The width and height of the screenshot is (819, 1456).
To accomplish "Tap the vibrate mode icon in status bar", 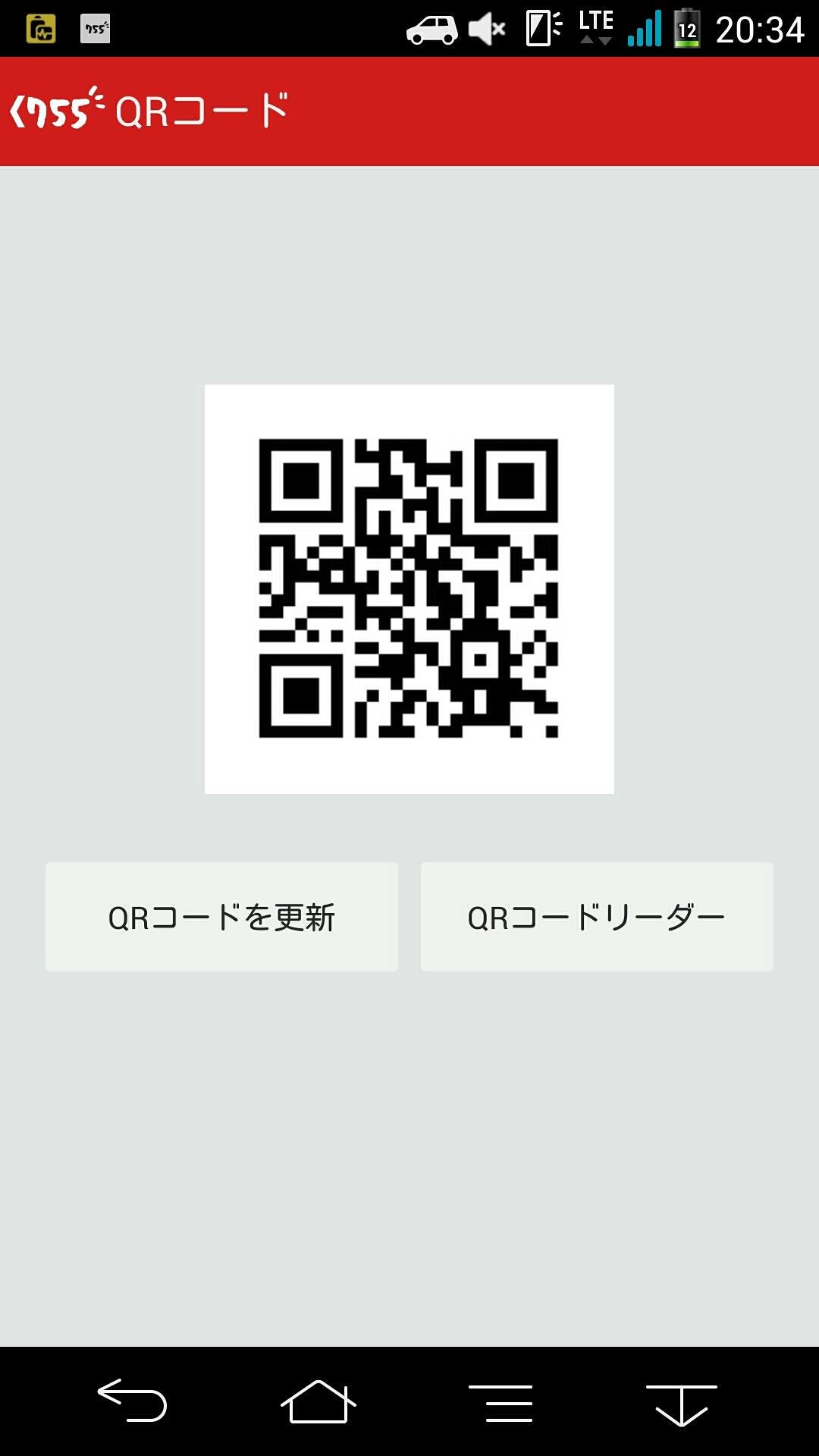I will 540,29.
